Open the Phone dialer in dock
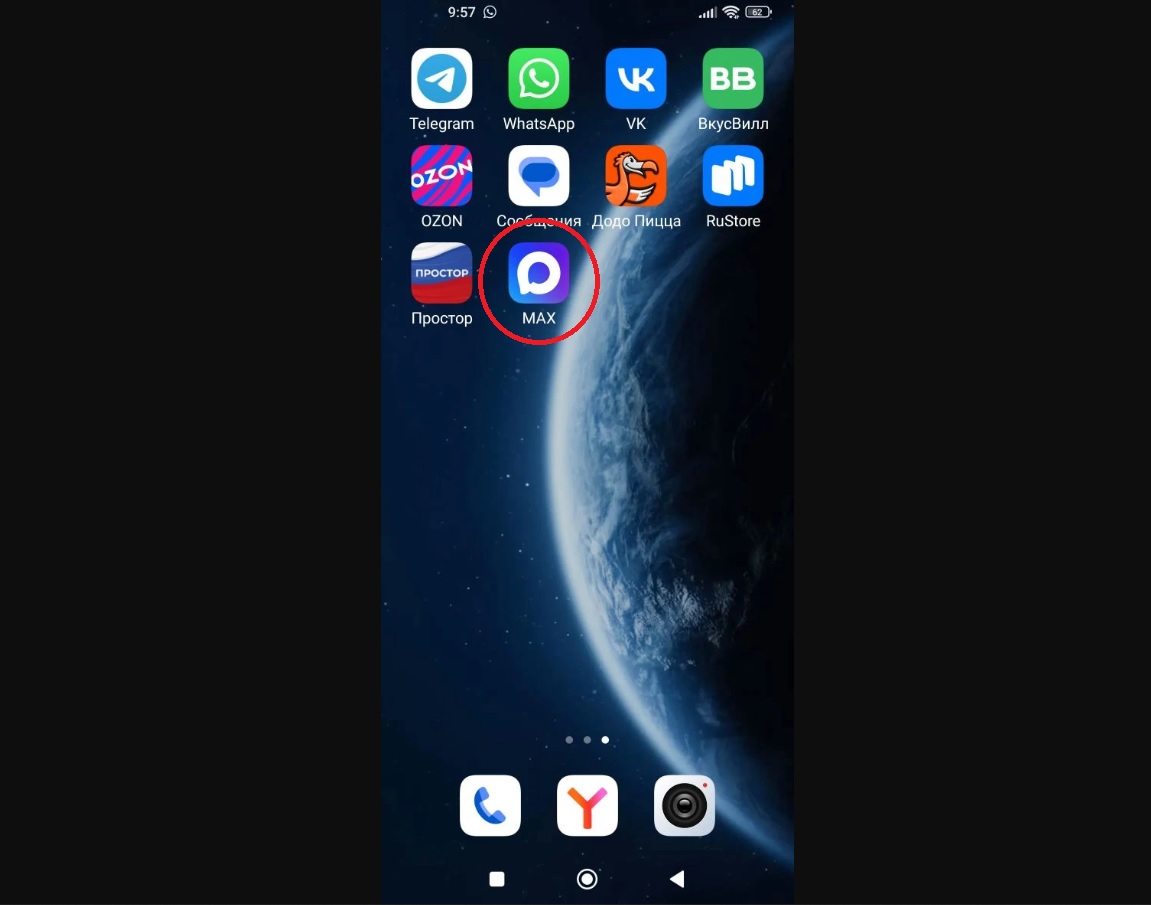This screenshot has height=905, width=1151. click(x=490, y=805)
